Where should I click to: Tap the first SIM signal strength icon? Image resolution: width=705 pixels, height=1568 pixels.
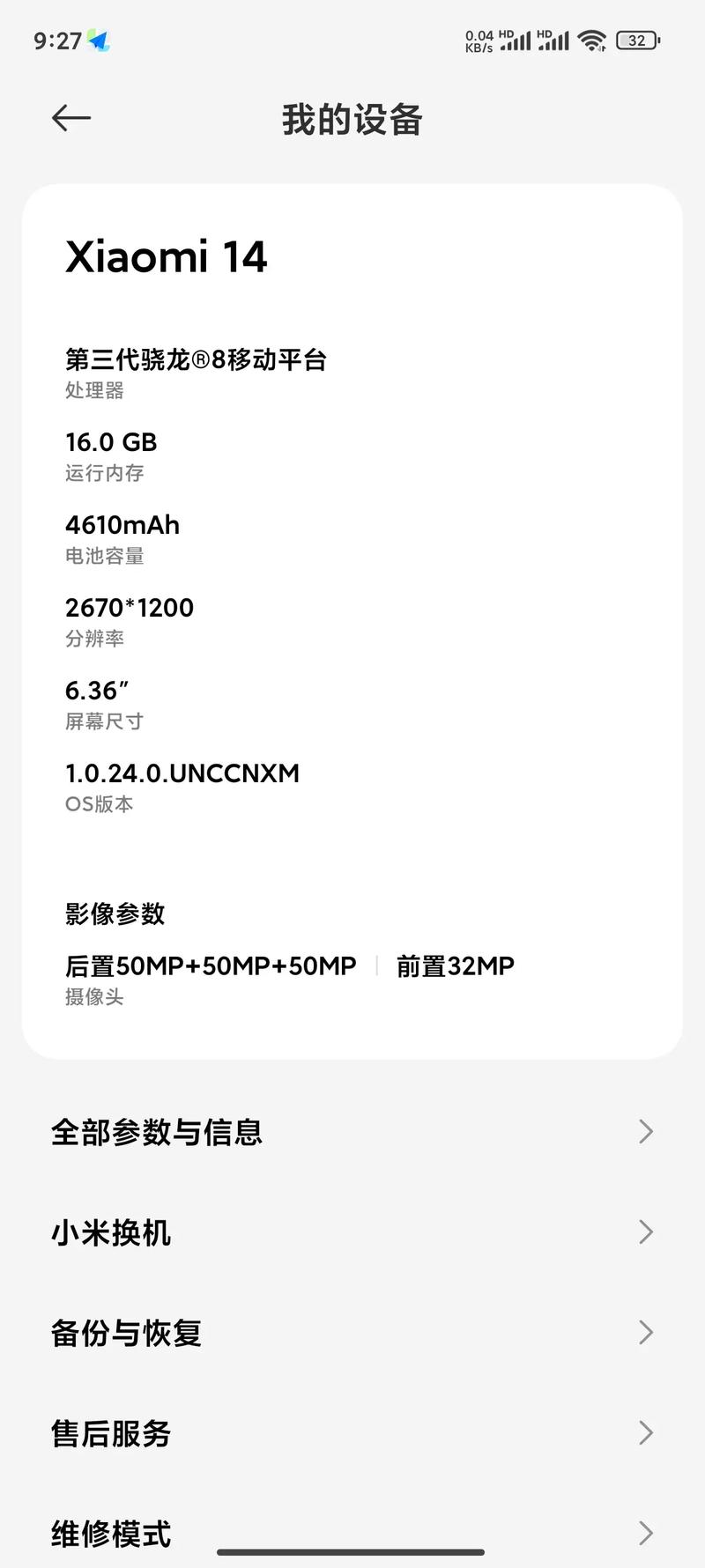click(518, 41)
